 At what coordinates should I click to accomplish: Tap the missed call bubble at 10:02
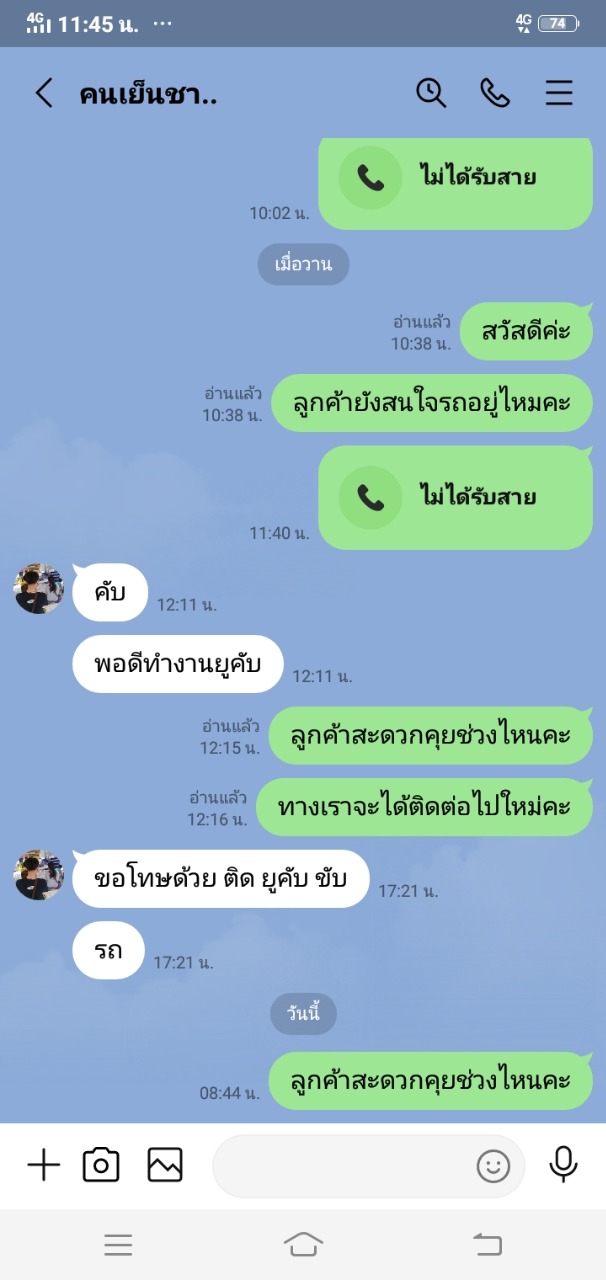(x=455, y=179)
